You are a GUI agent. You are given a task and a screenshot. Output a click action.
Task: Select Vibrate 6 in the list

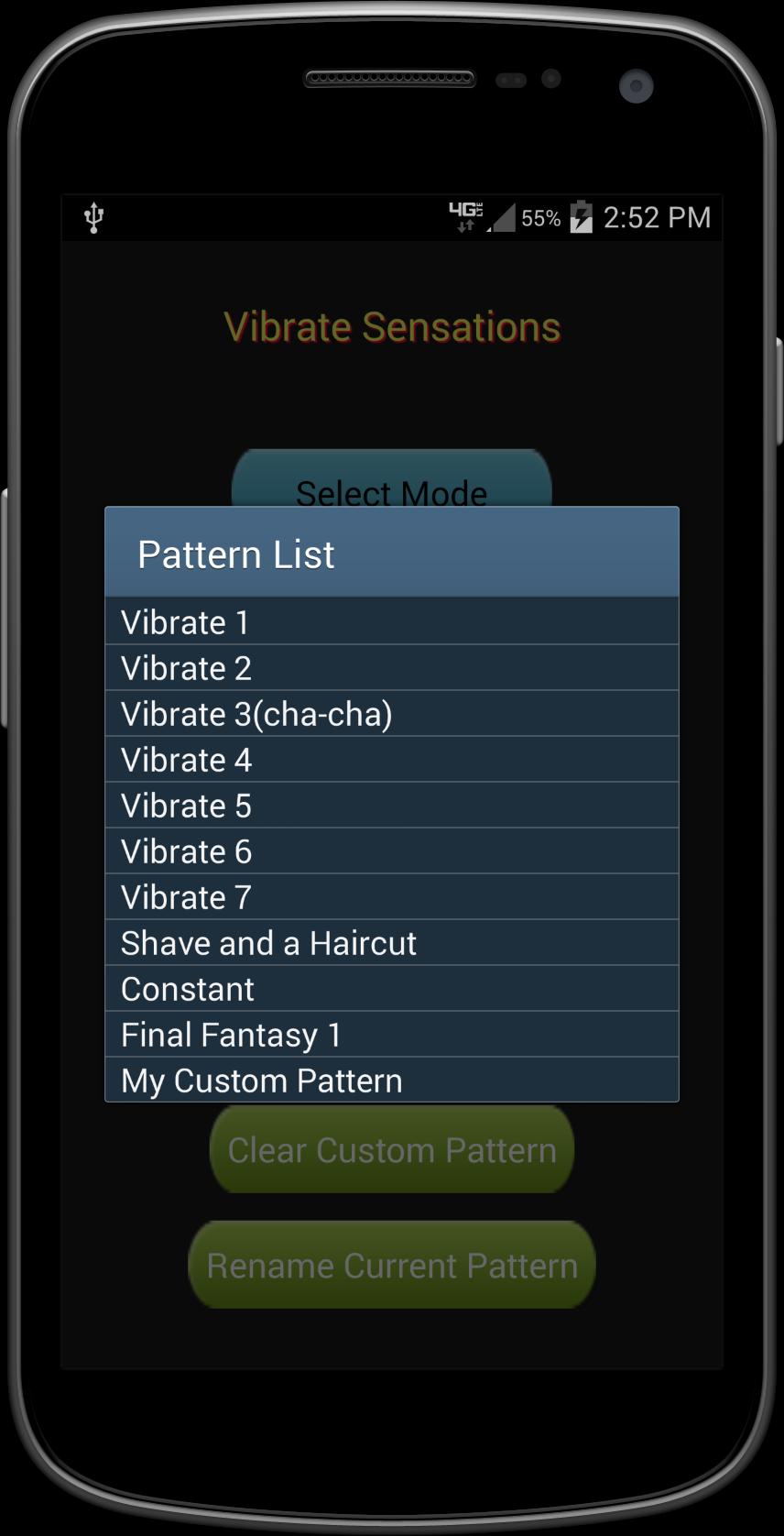392,850
